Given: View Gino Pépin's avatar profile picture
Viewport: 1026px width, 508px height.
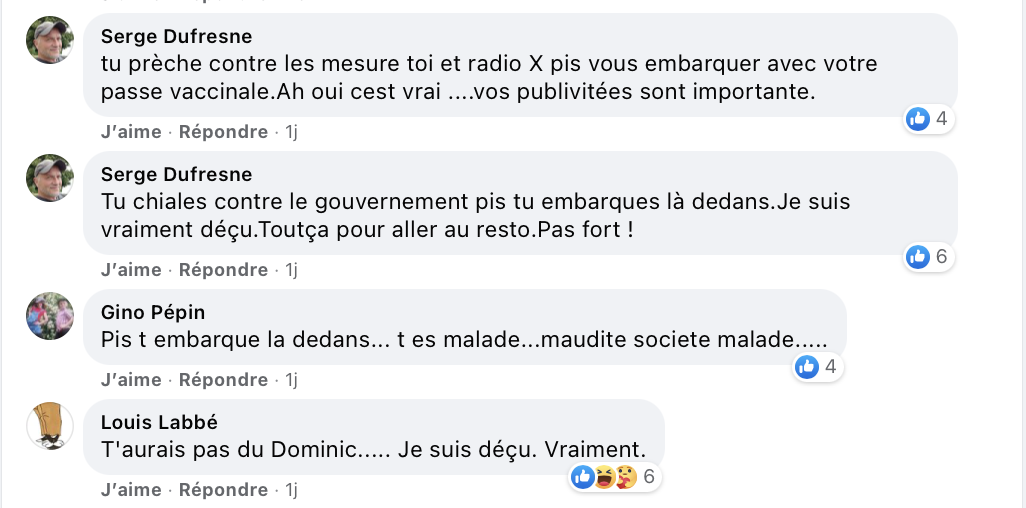Looking at the screenshot, I should [x=49, y=316].
